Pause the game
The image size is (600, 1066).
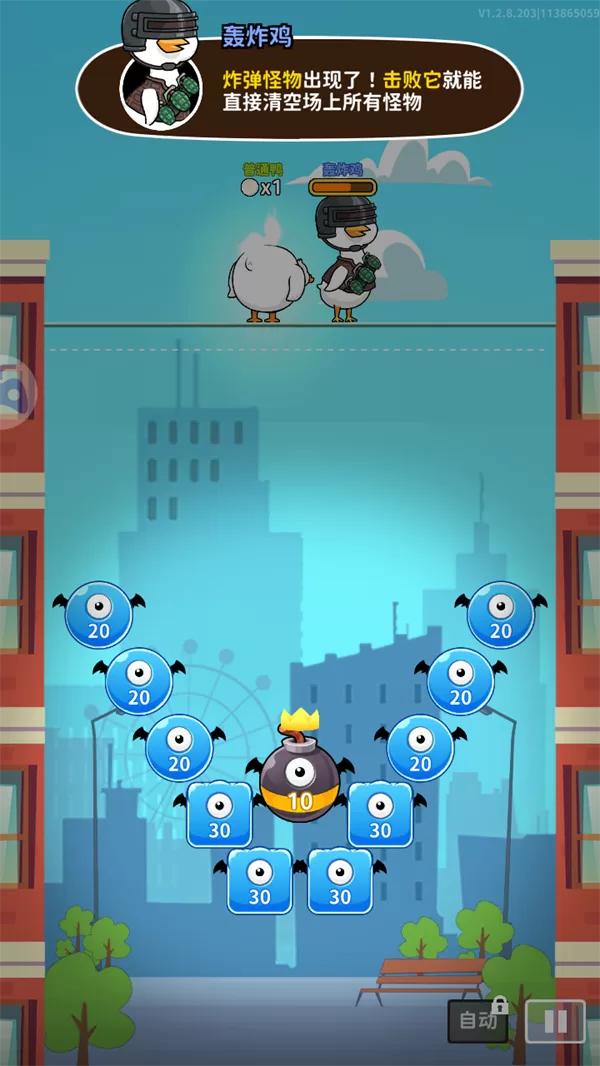click(555, 1021)
